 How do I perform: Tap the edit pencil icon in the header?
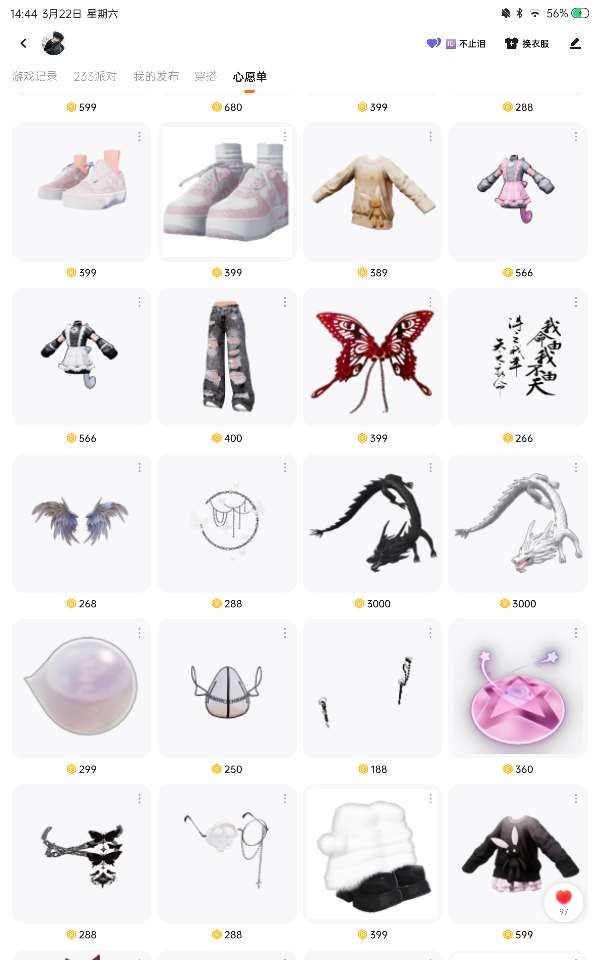point(575,43)
